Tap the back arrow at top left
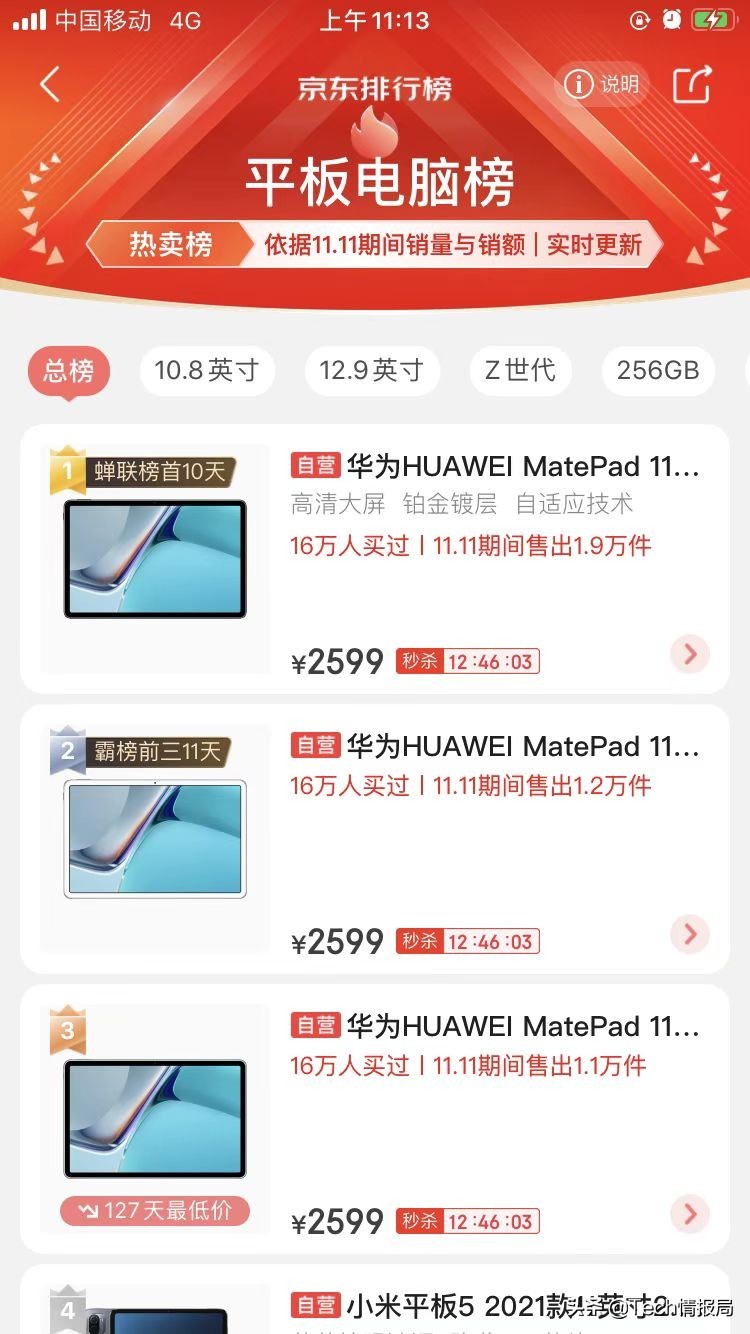This screenshot has width=750, height=1334. 50,84
